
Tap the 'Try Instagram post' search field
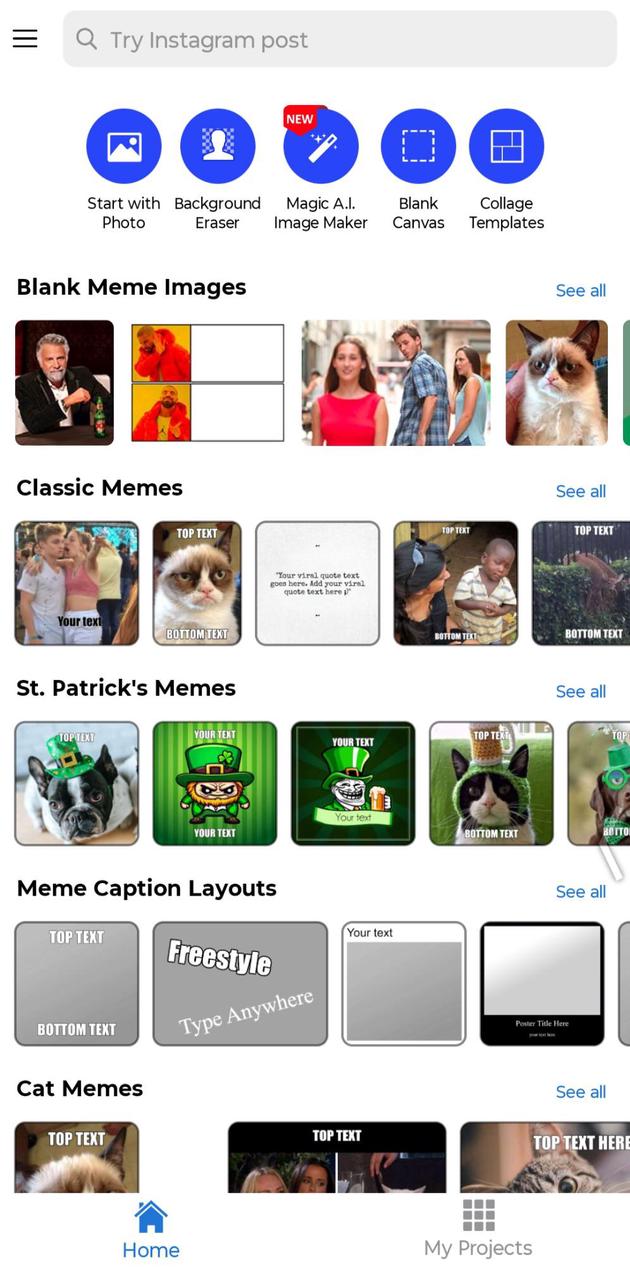click(x=340, y=40)
